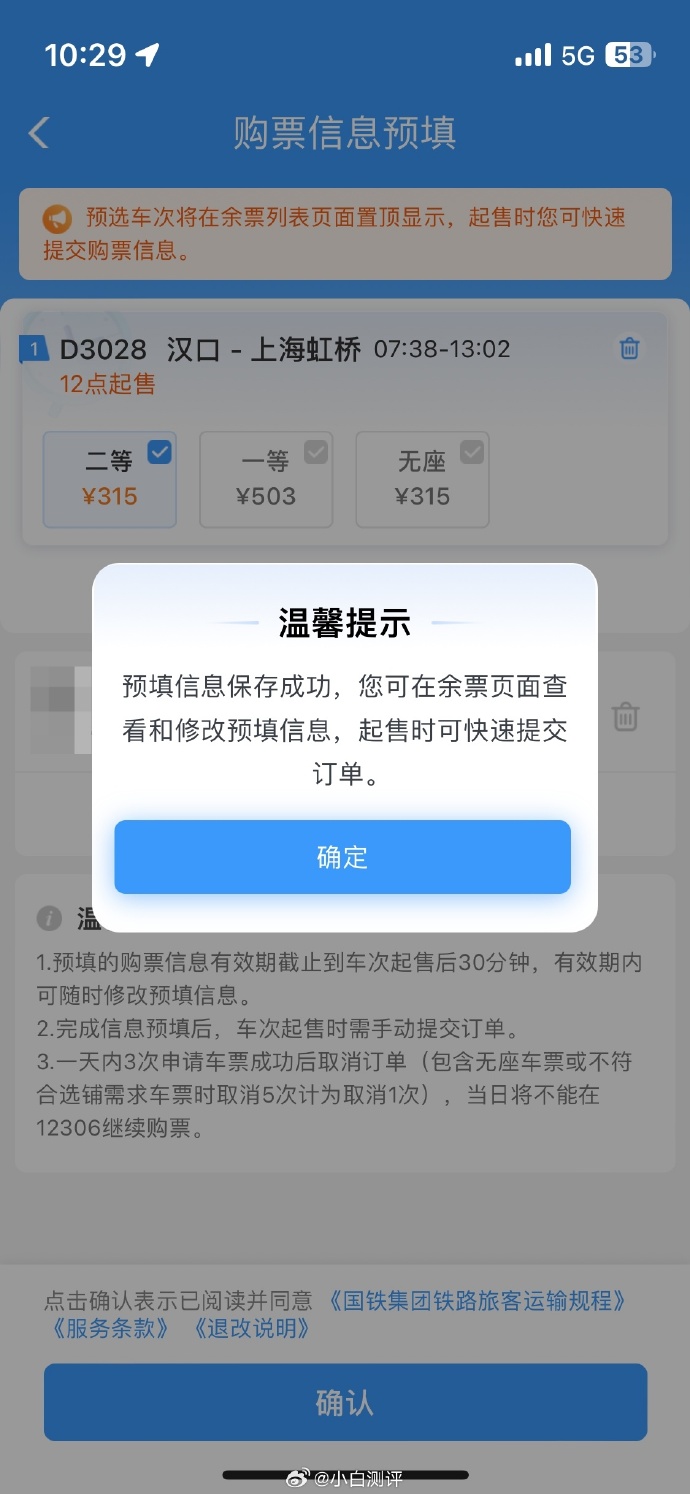
Task: Open the 《服务条款》 link
Action: 110,1329
